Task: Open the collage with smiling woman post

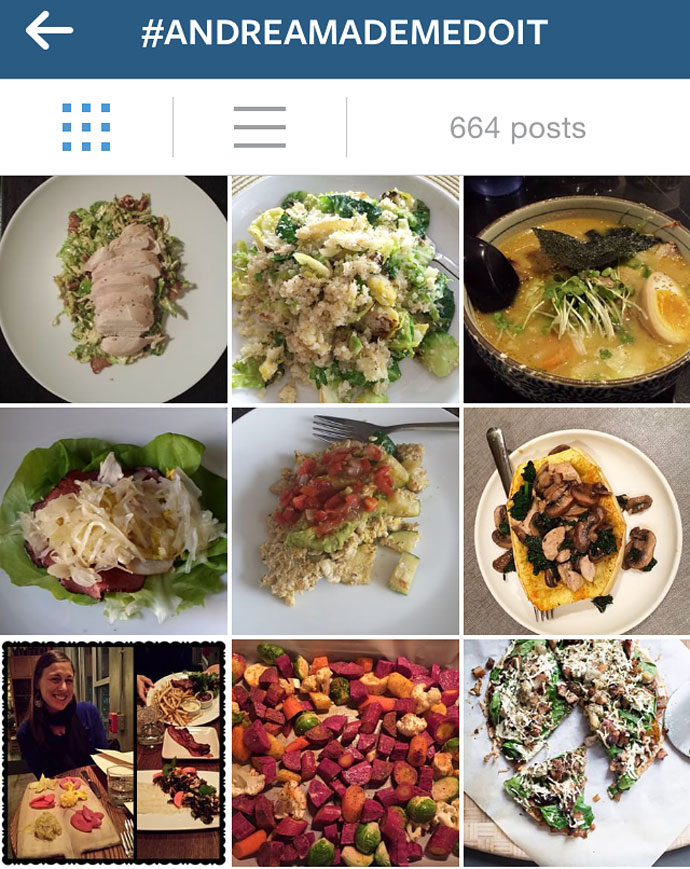Action: coord(113,752)
